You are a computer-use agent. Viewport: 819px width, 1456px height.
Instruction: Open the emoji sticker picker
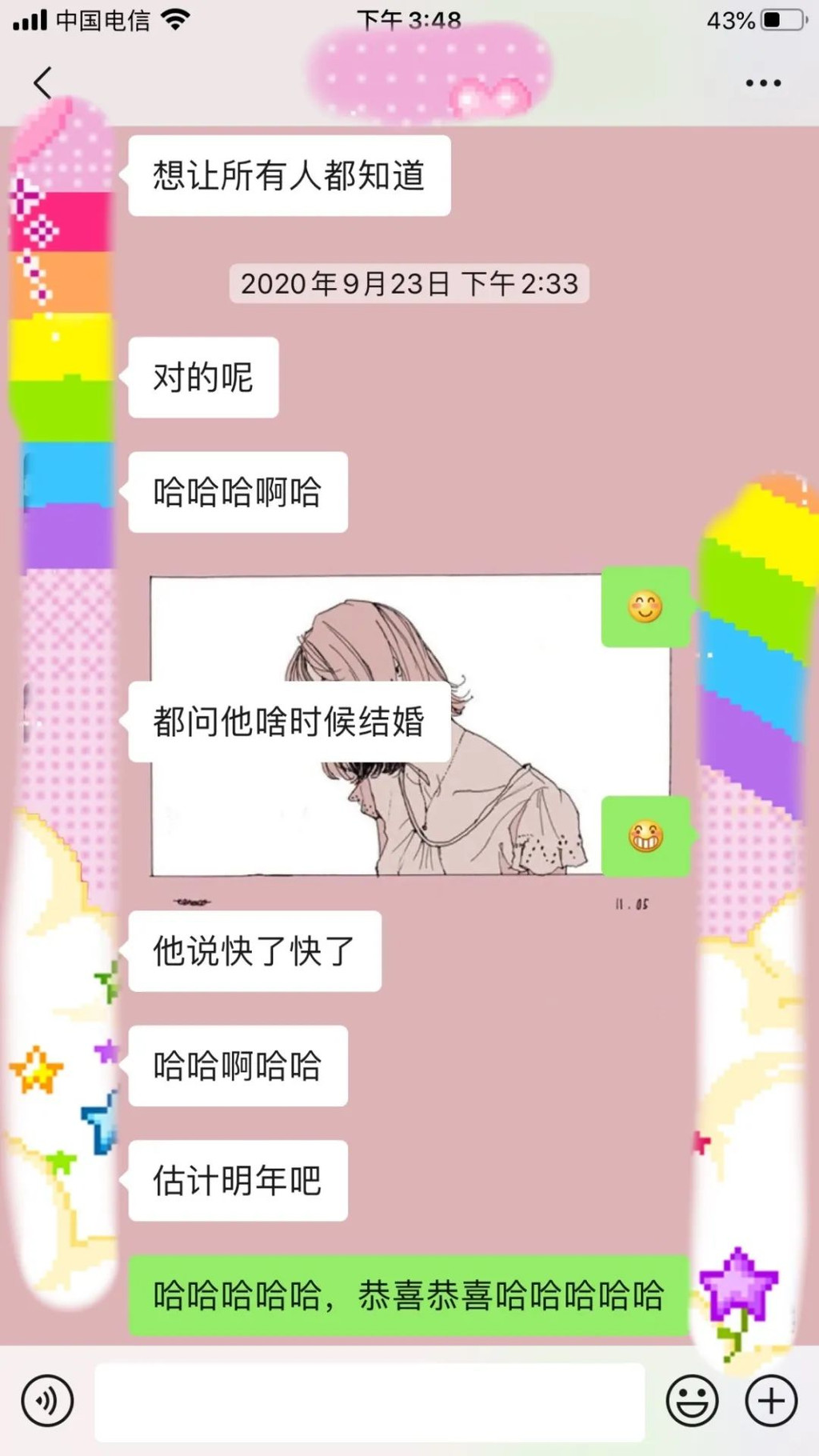coord(692,1401)
